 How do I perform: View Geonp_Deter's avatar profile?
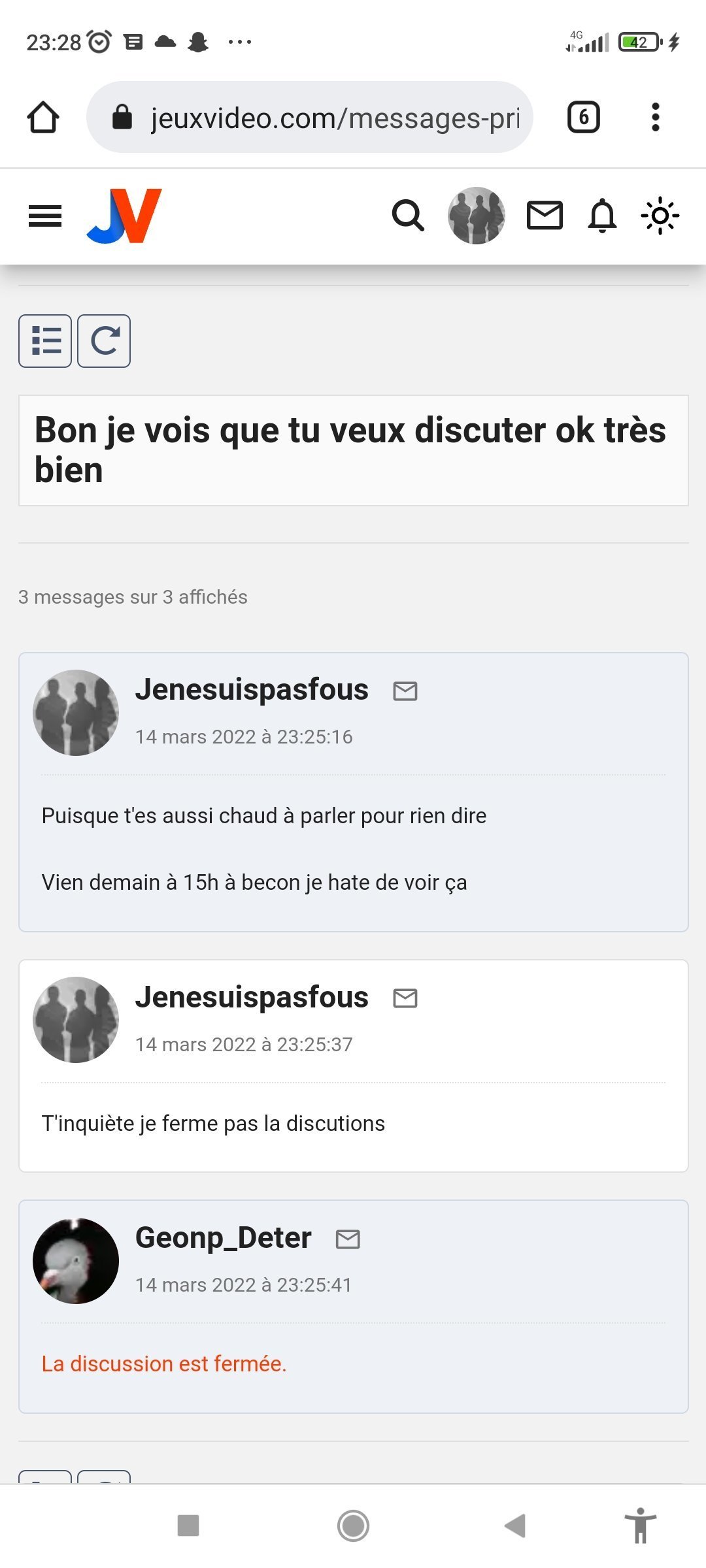point(76,1261)
